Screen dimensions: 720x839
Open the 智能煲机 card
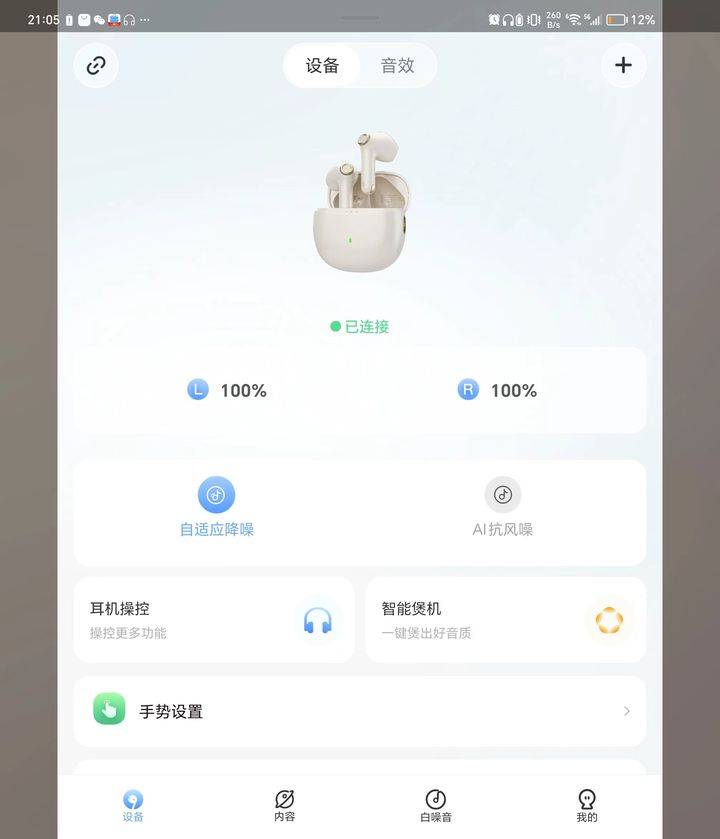point(505,619)
